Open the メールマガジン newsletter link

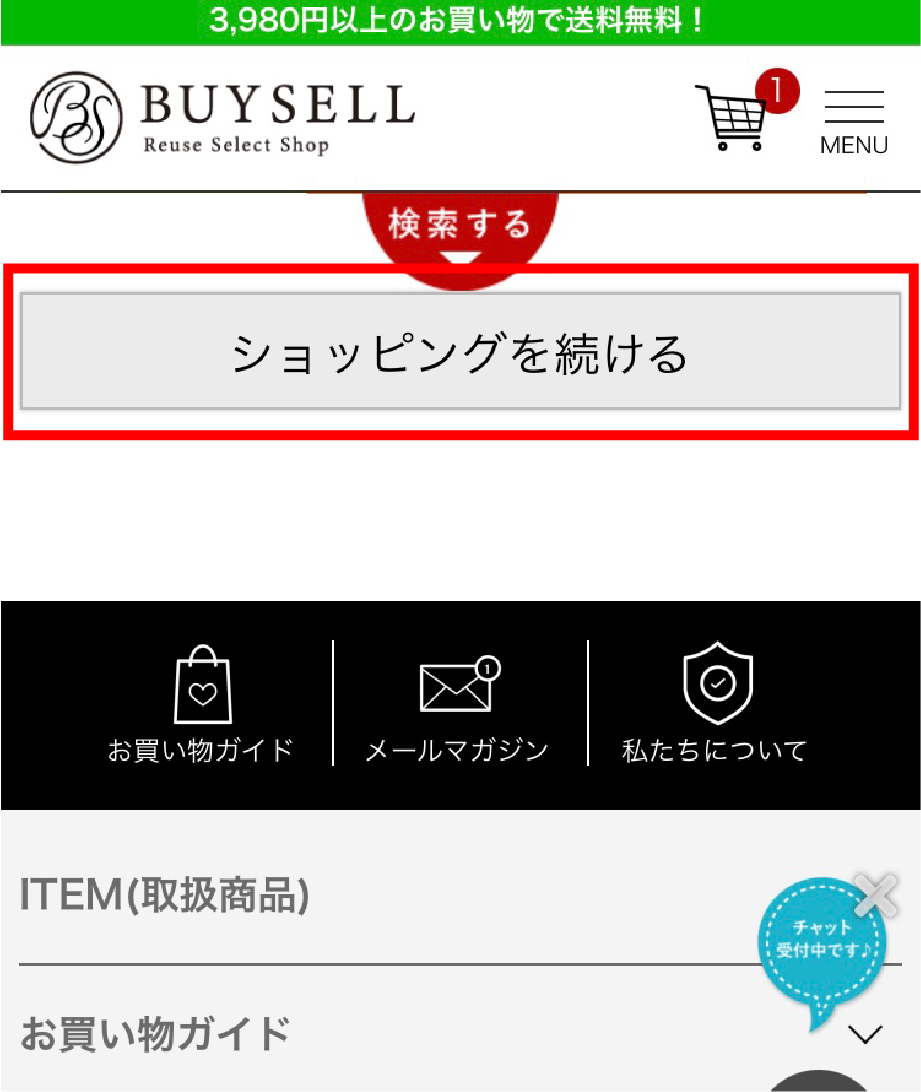coord(458,704)
